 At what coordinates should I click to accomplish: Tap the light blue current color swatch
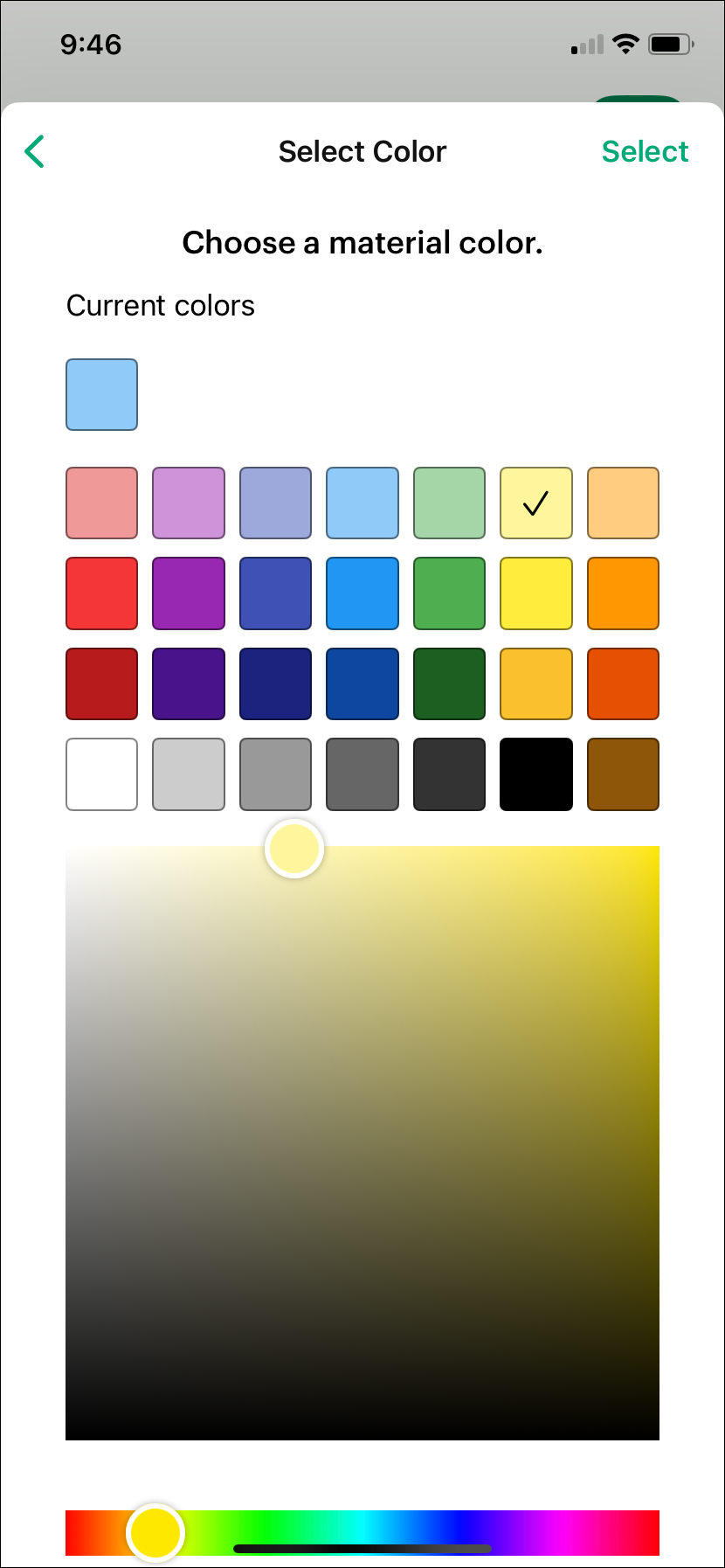101,394
